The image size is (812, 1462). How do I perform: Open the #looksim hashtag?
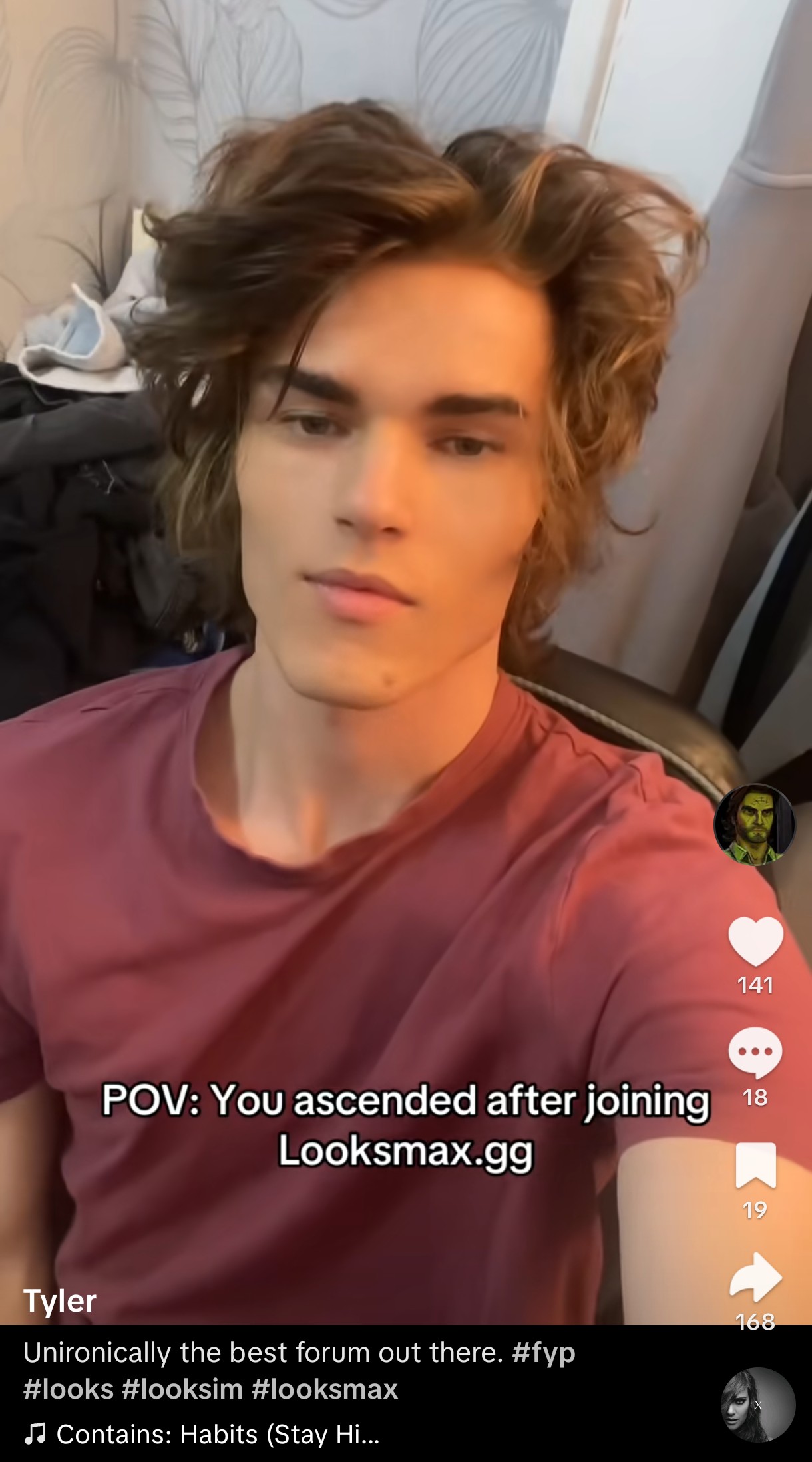(x=182, y=1389)
